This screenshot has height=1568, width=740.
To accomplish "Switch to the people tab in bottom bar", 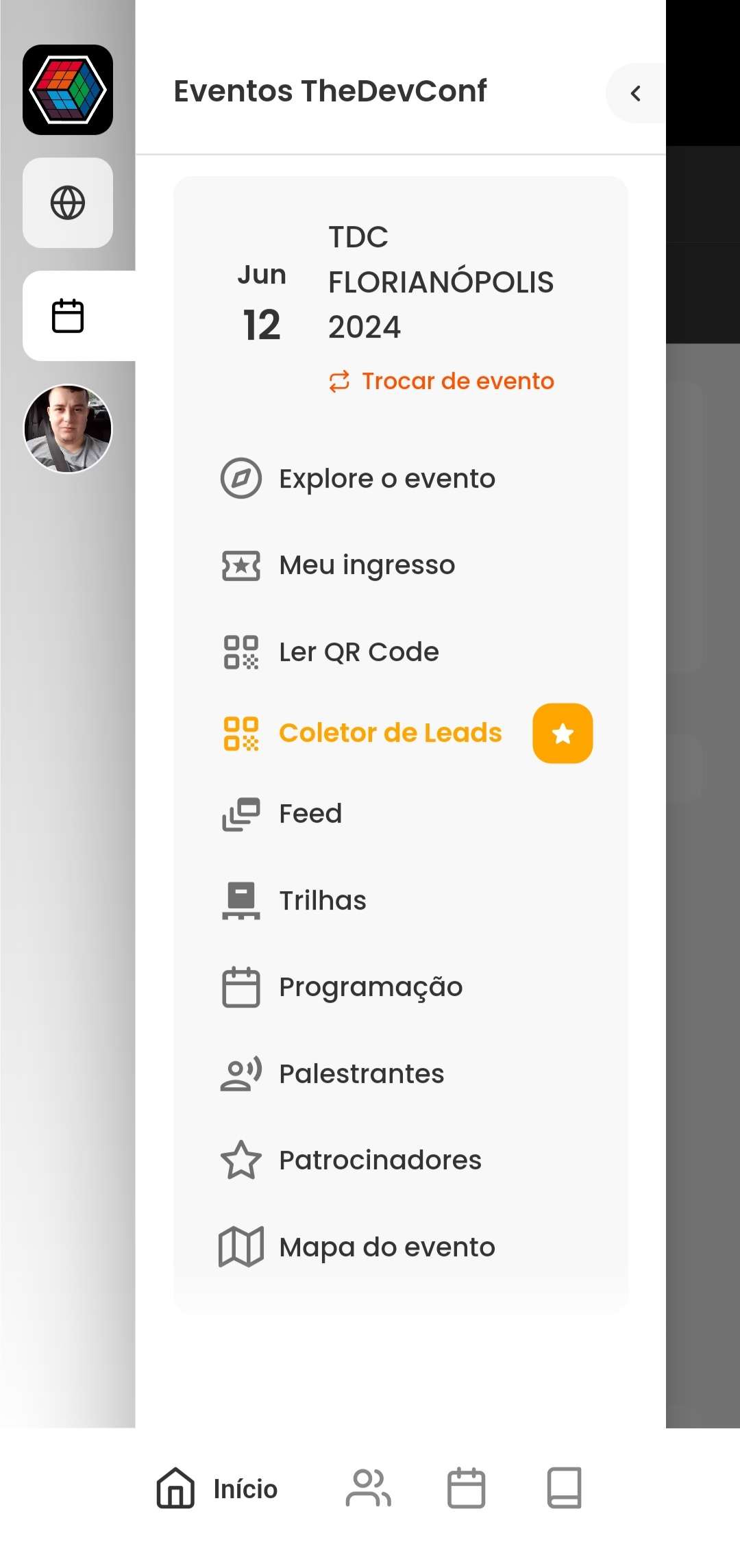I will click(368, 1489).
